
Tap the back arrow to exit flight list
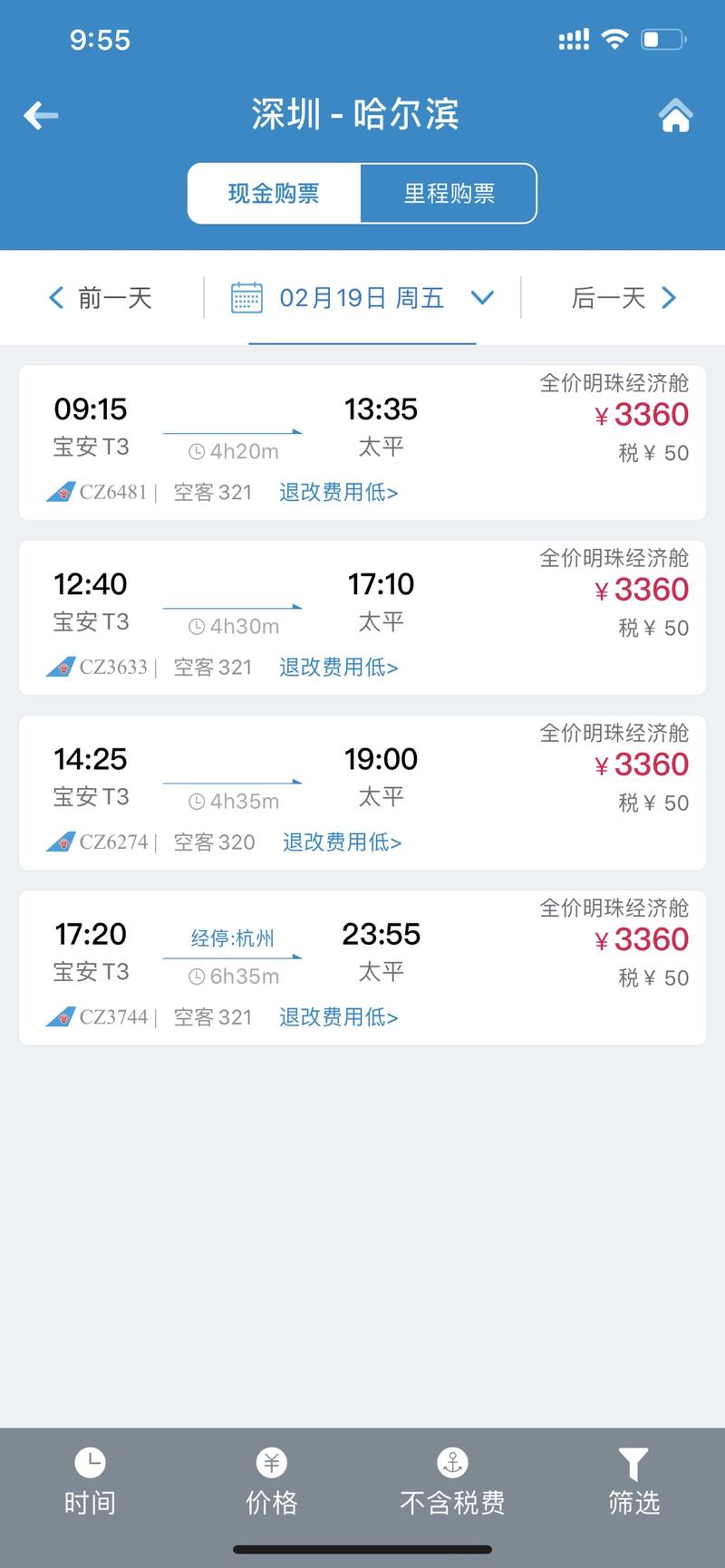(38, 115)
